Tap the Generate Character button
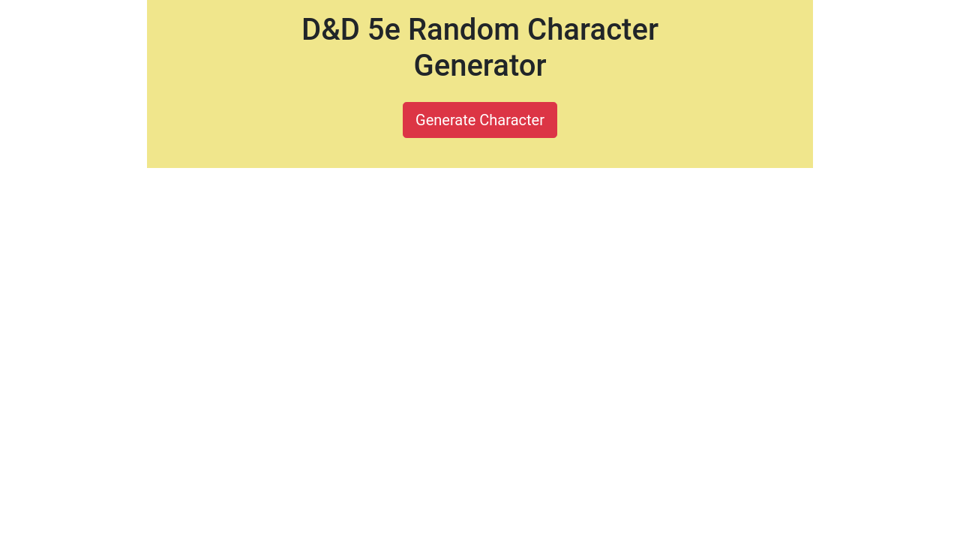This screenshot has width=960, height=540. 479,120
